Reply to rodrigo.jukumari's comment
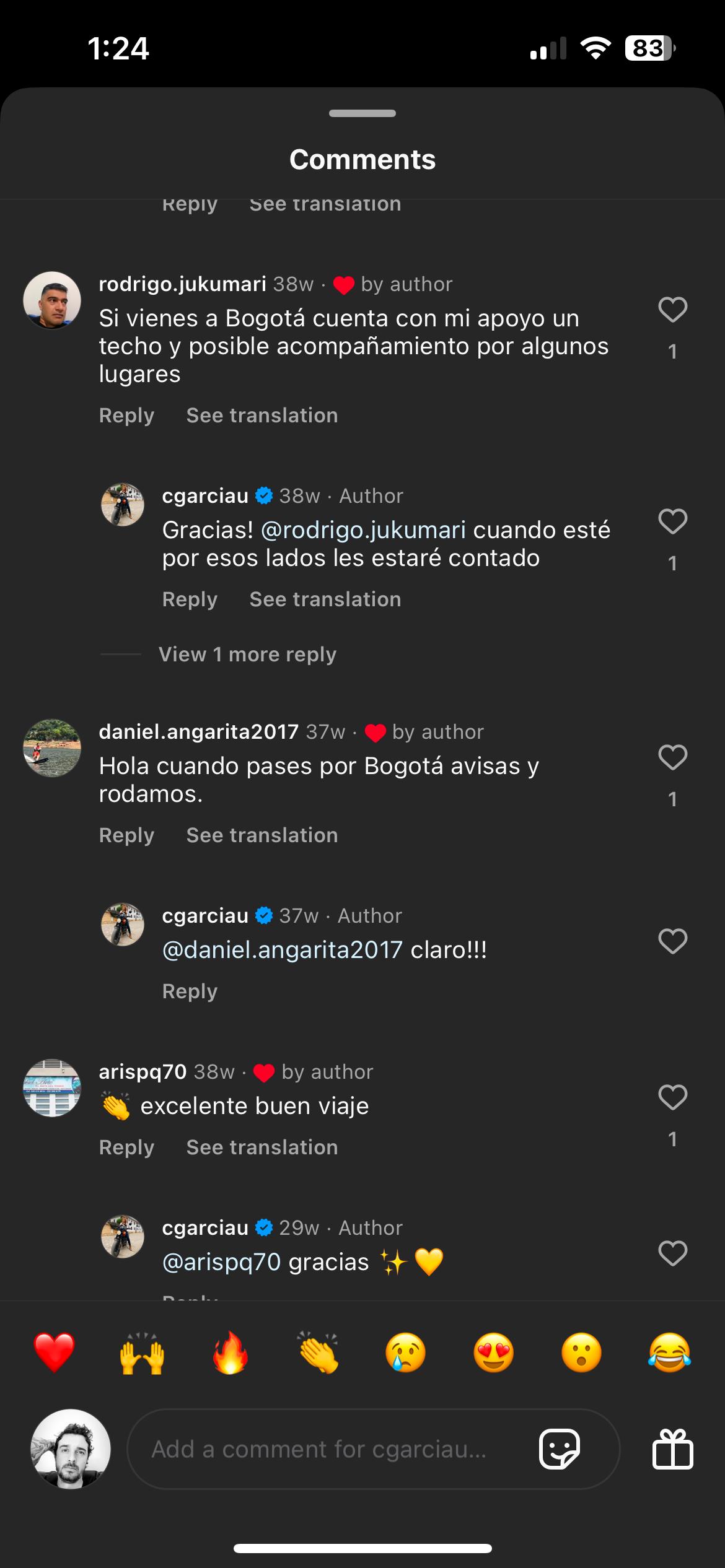The image size is (725, 1568). point(126,416)
